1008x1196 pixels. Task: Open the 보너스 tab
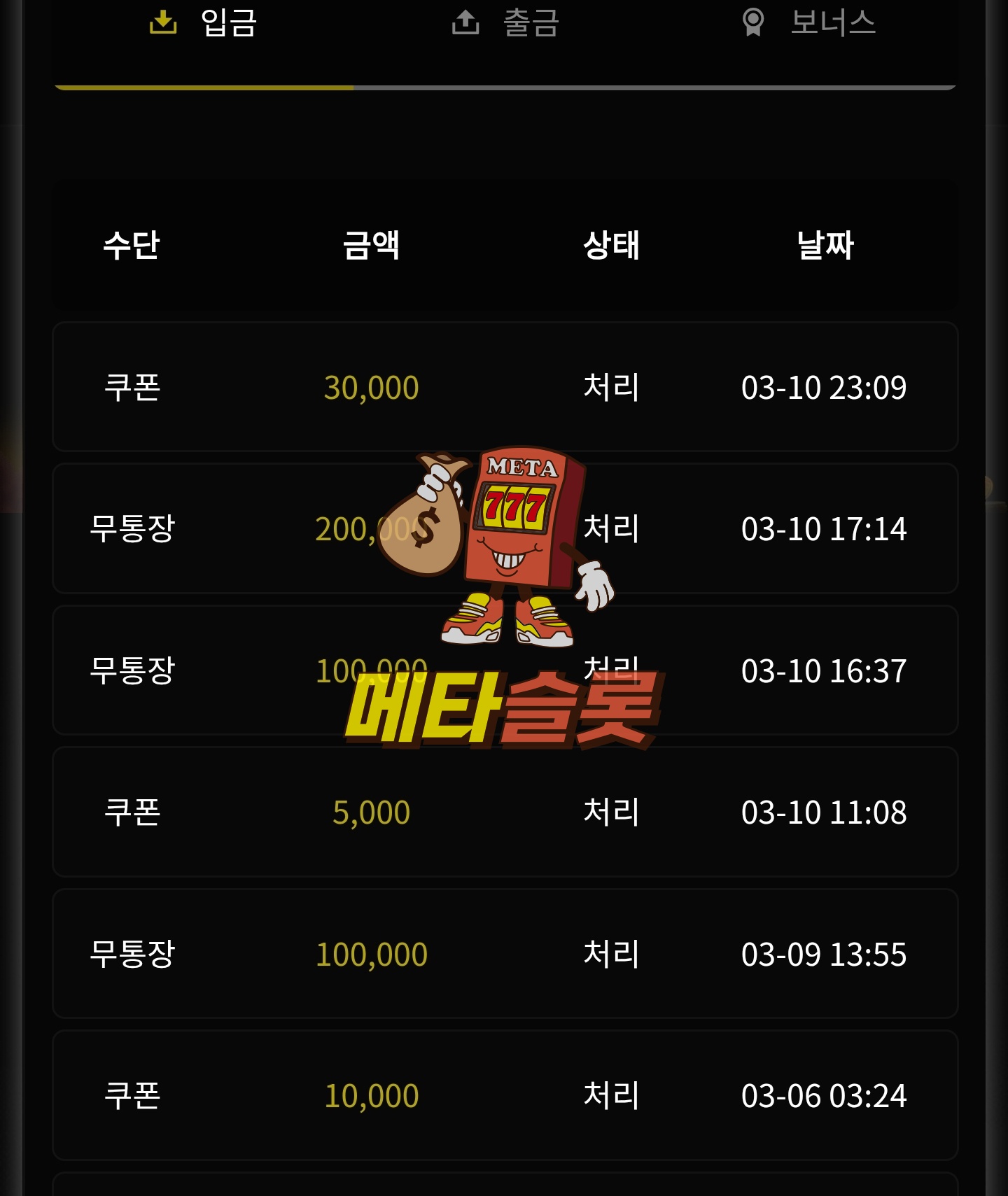click(x=808, y=23)
